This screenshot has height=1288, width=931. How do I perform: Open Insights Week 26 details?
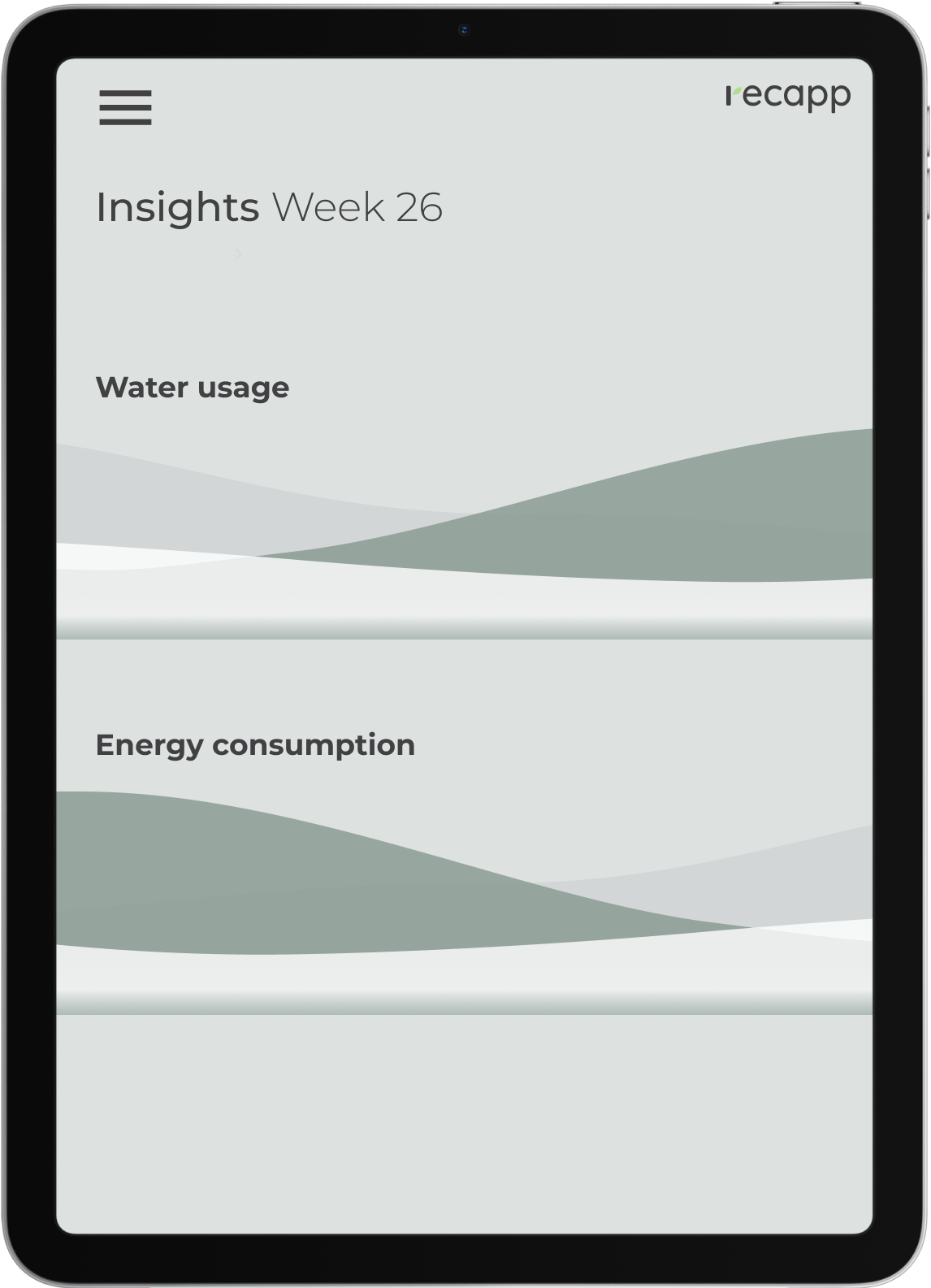click(268, 208)
